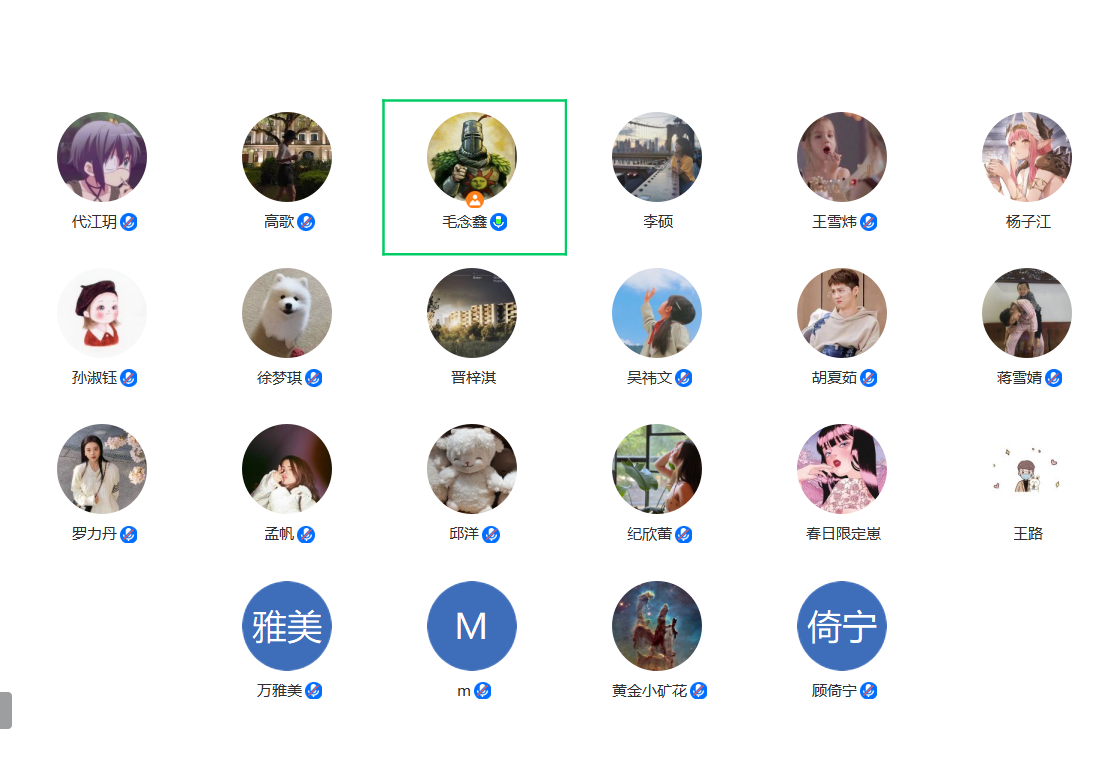Open 王雪炜's participant tile
The width and height of the screenshot is (1113, 761).
pos(842,157)
